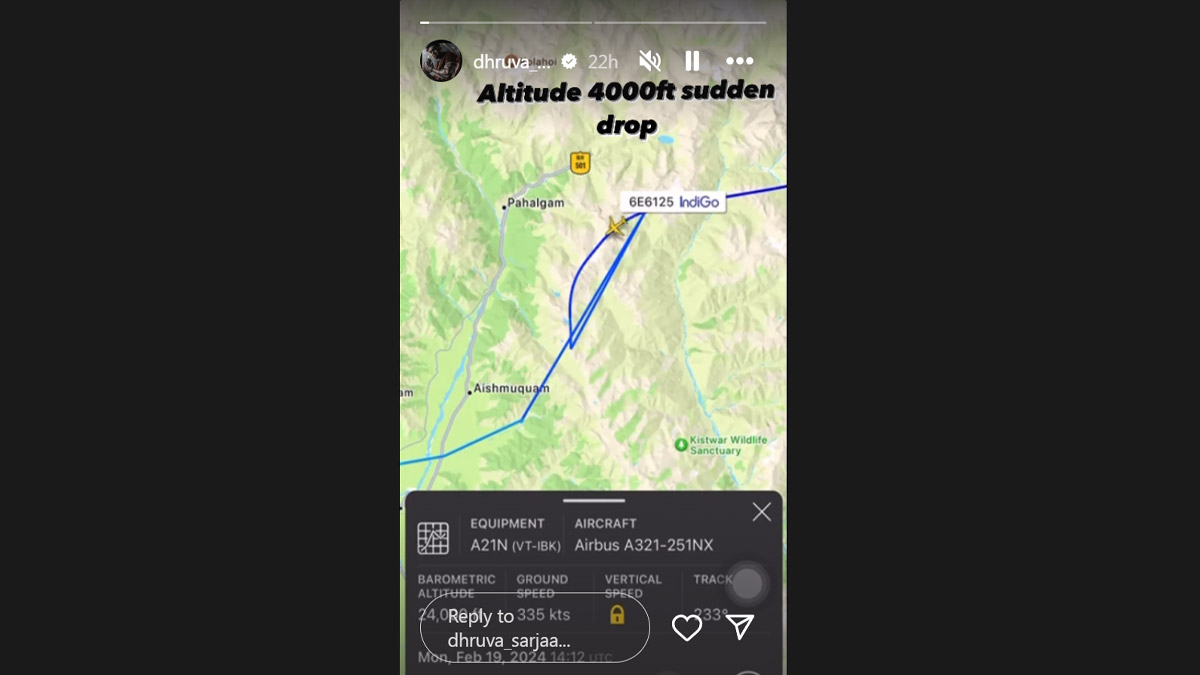Screen dimensions: 1200x675
Task: Open the story's more options menu
Action: coord(739,61)
